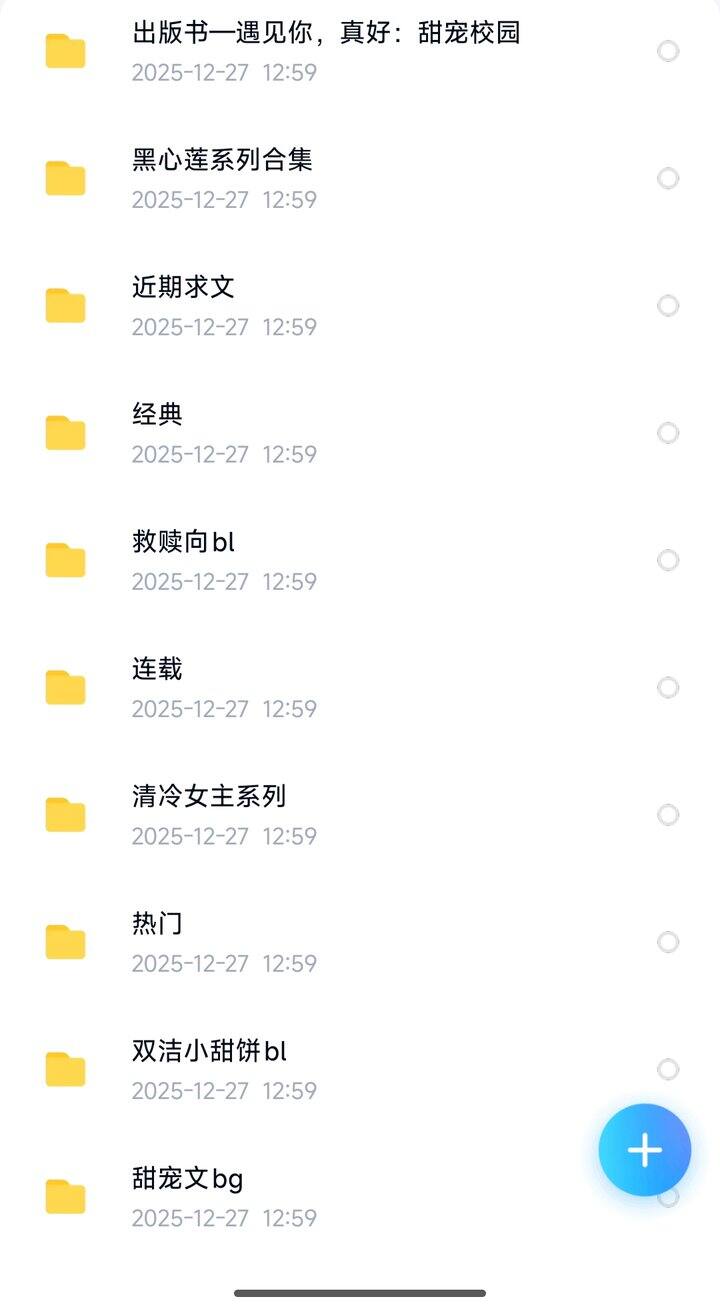The width and height of the screenshot is (720, 1309).
Task: Select the checkbox next to 黑心莲系列合集
Action: [667, 178]
